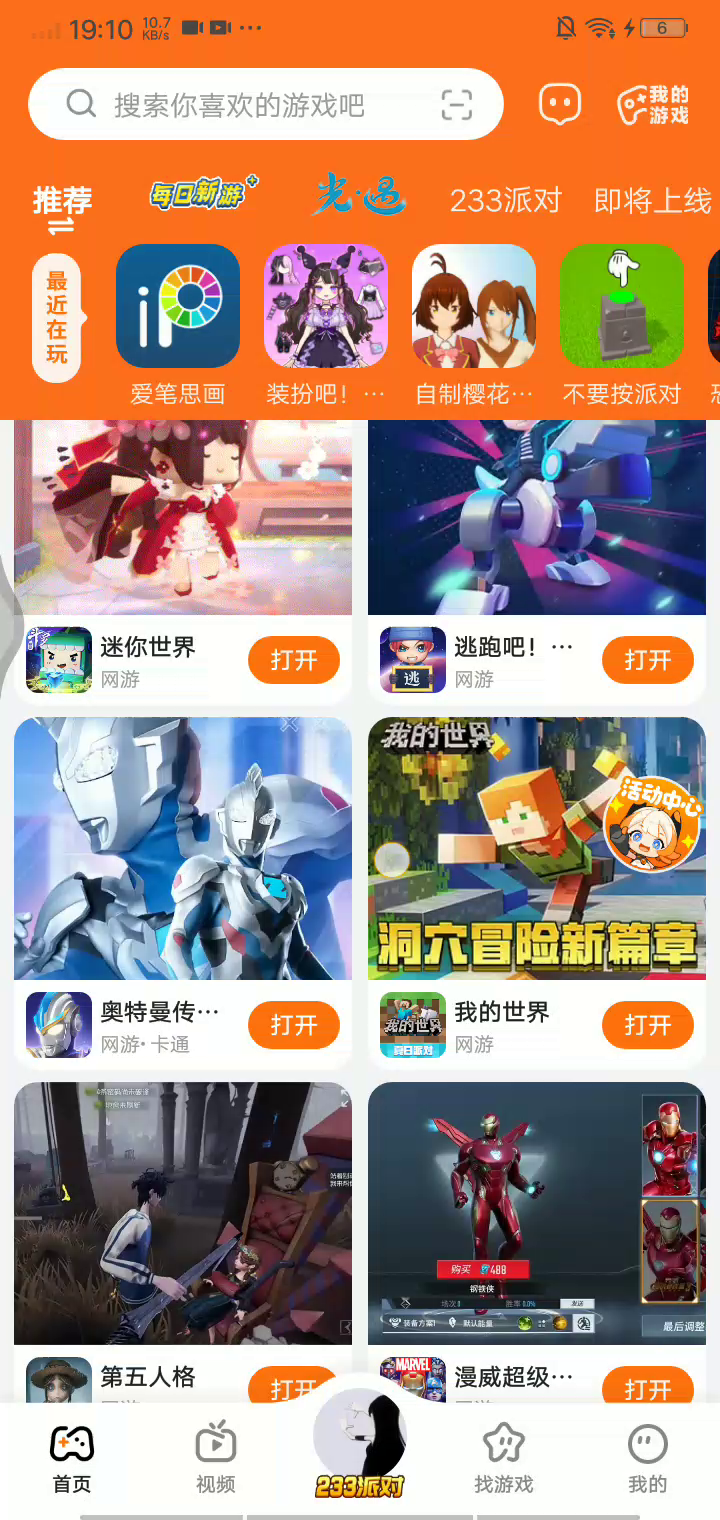Switch to the 视频 bottom tab
This screenshot has height=1520, width=720.
click(x=215, y=1458)
